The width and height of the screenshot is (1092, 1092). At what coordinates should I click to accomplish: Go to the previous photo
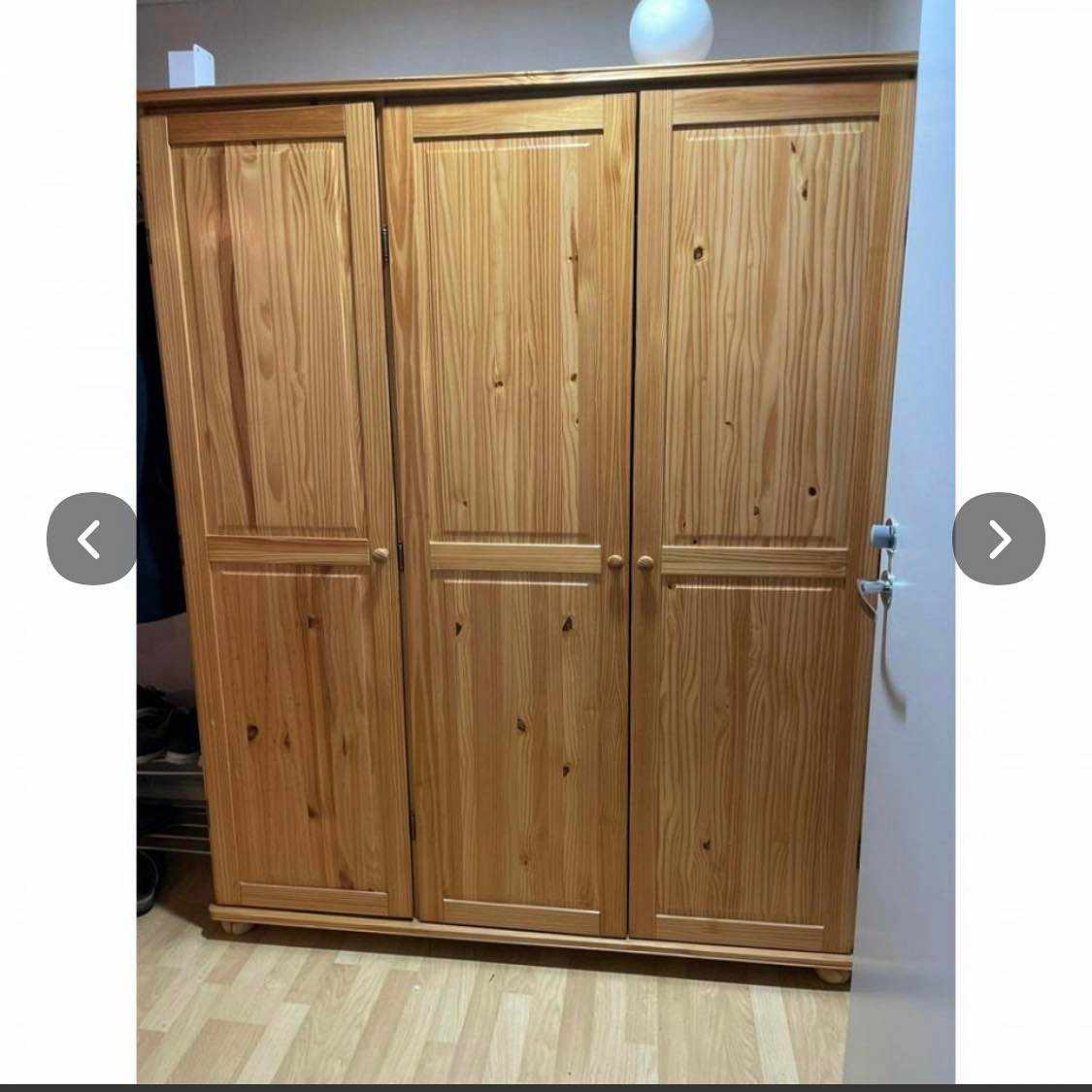pos(91,539)
